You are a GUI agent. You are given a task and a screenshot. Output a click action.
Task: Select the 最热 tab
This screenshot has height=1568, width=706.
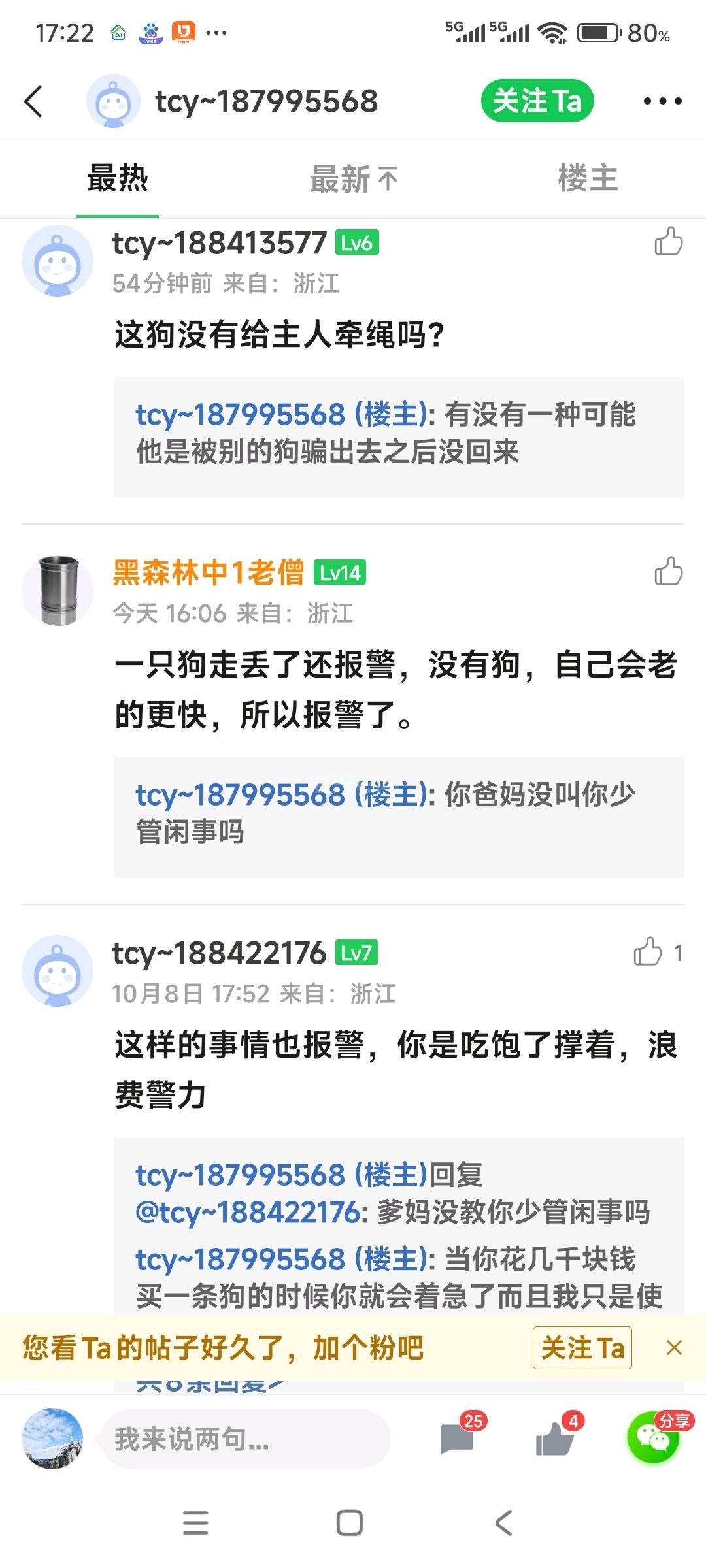(118, 178)
